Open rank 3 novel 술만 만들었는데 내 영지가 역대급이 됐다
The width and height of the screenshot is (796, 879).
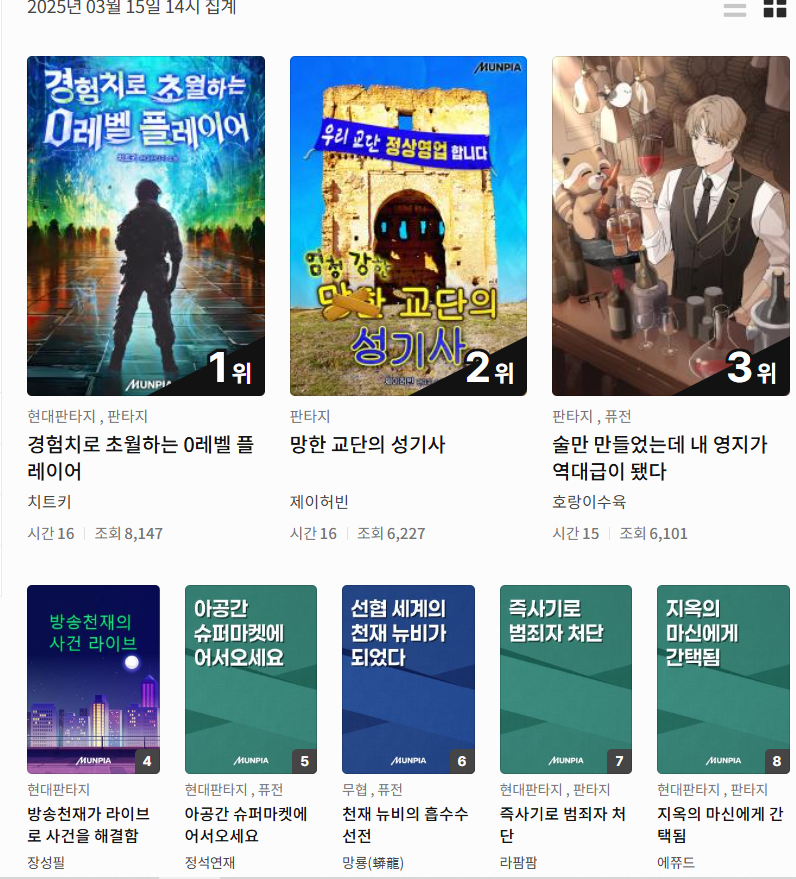[x=671, y=226]
